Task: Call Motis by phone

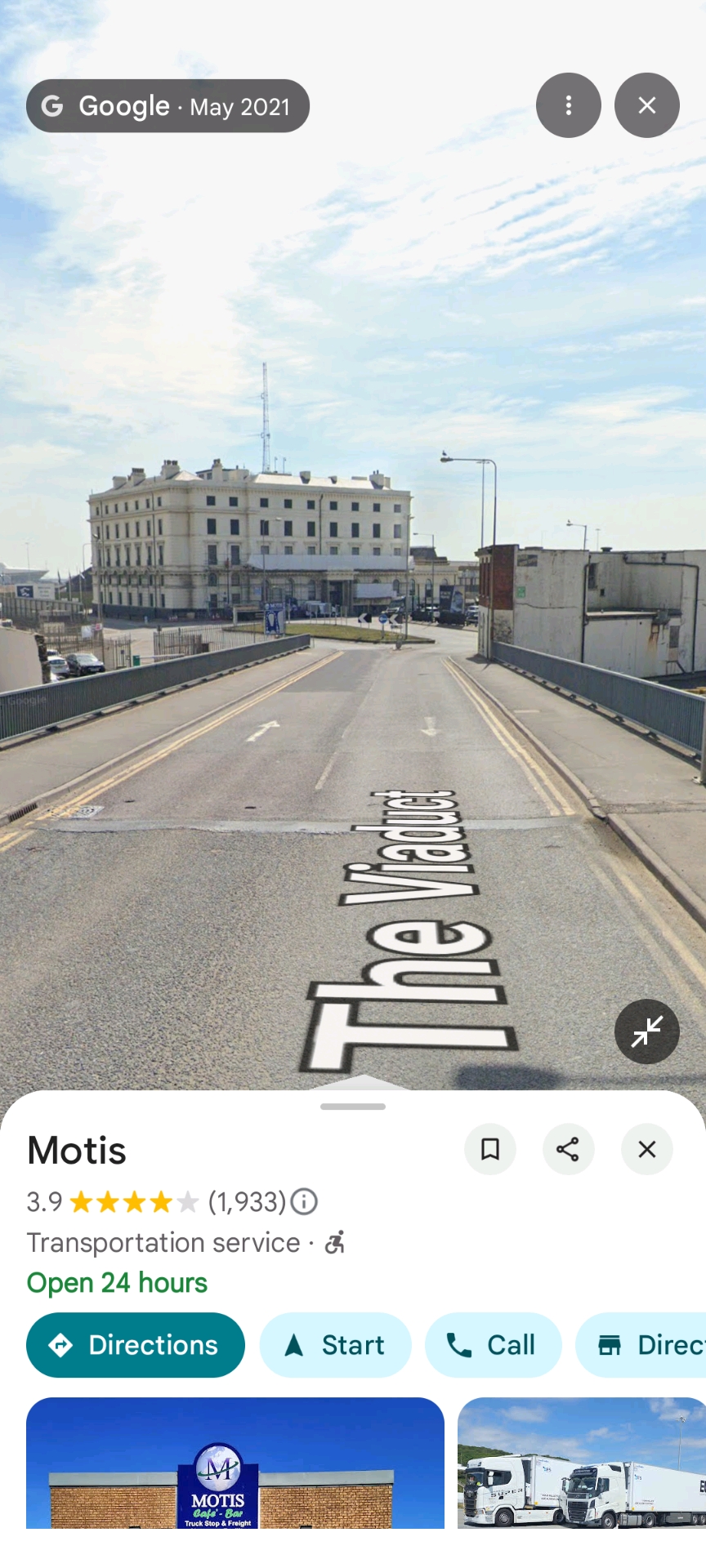Action: [x=493, y=1345]
